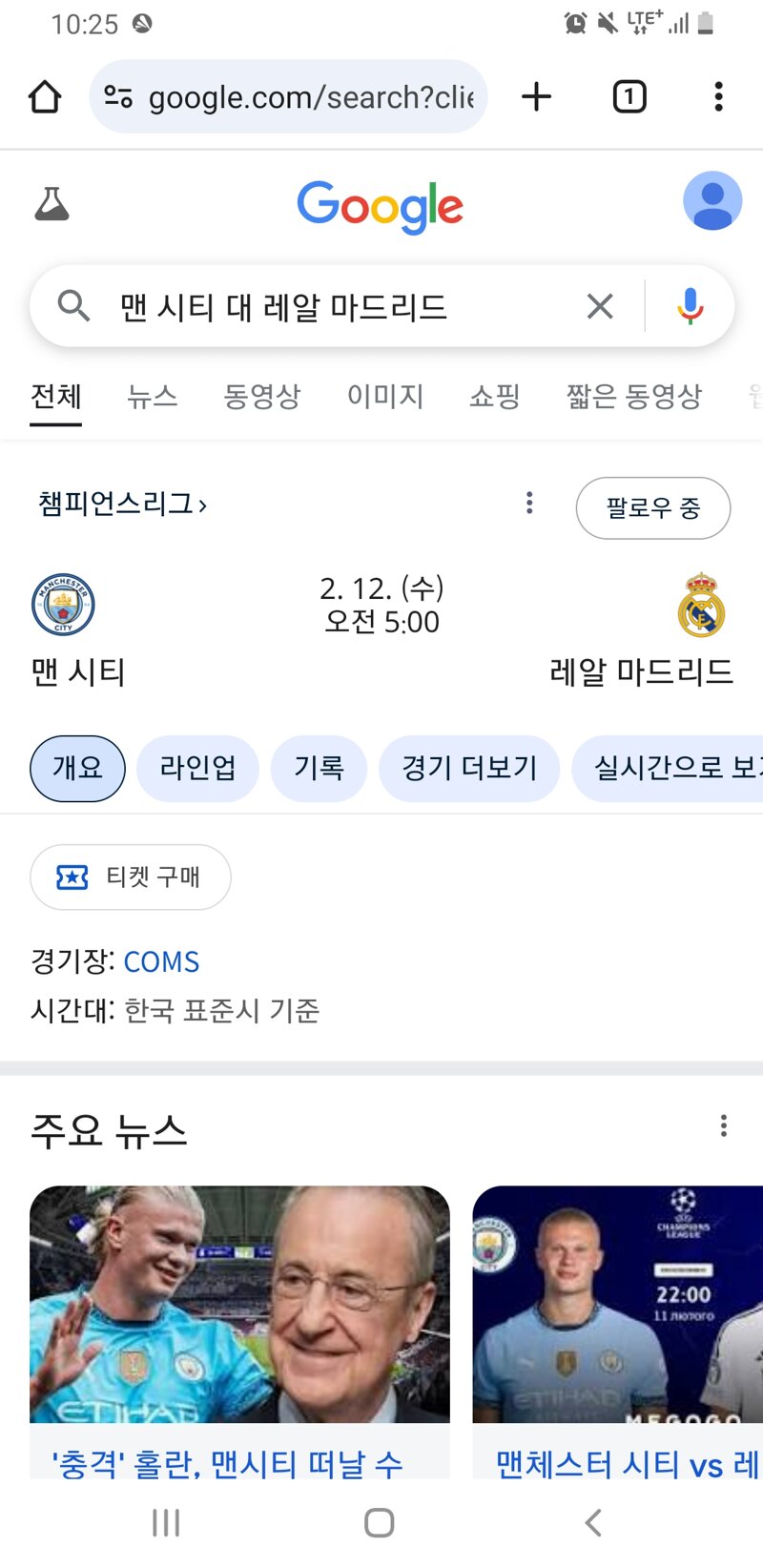Tap the 티켓 구매 button
The width and height of the screenshot is (763, 1568).
tap(131, 877)
